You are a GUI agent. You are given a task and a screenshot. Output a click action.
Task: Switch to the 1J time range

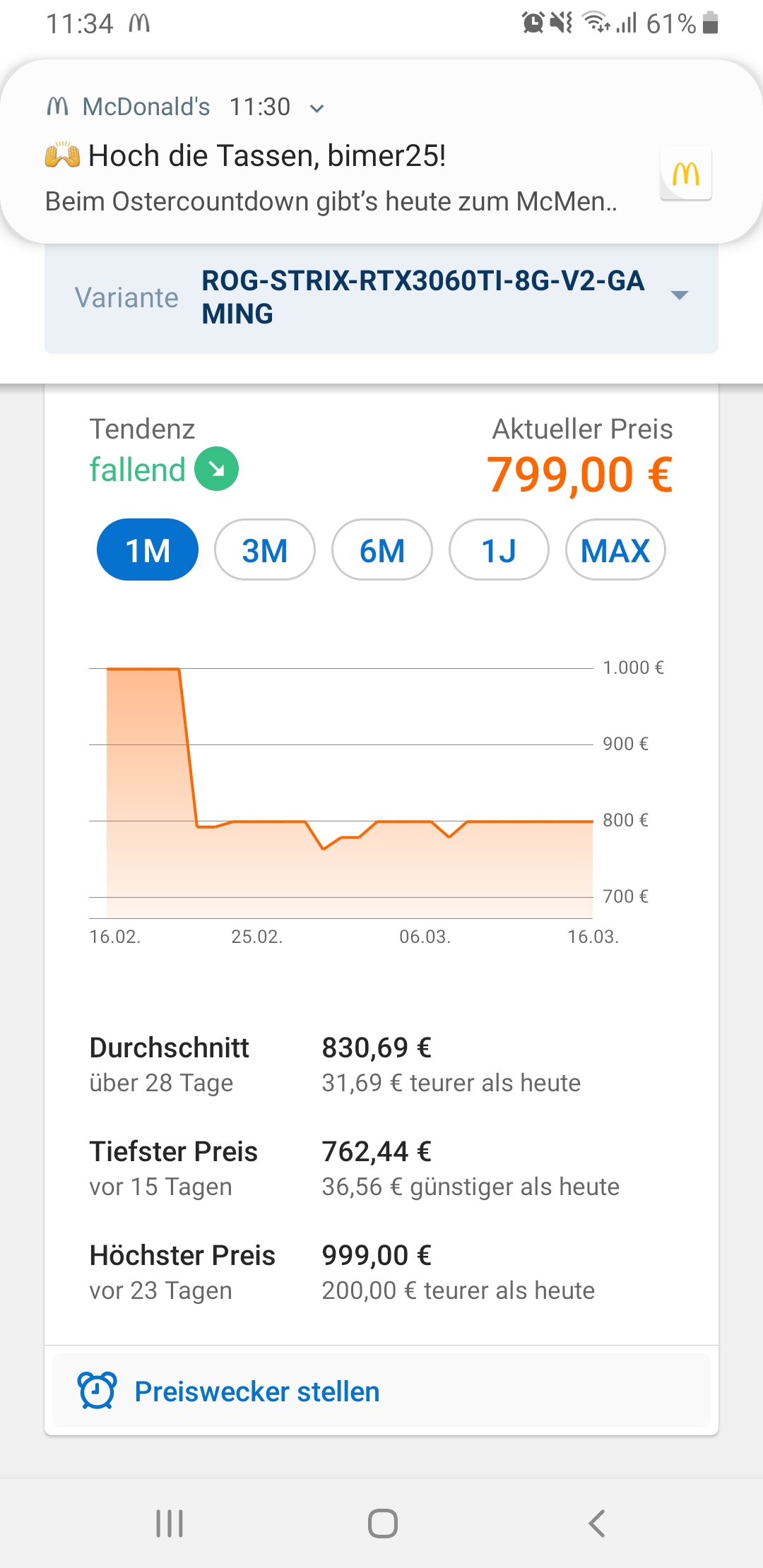point(499,550)
